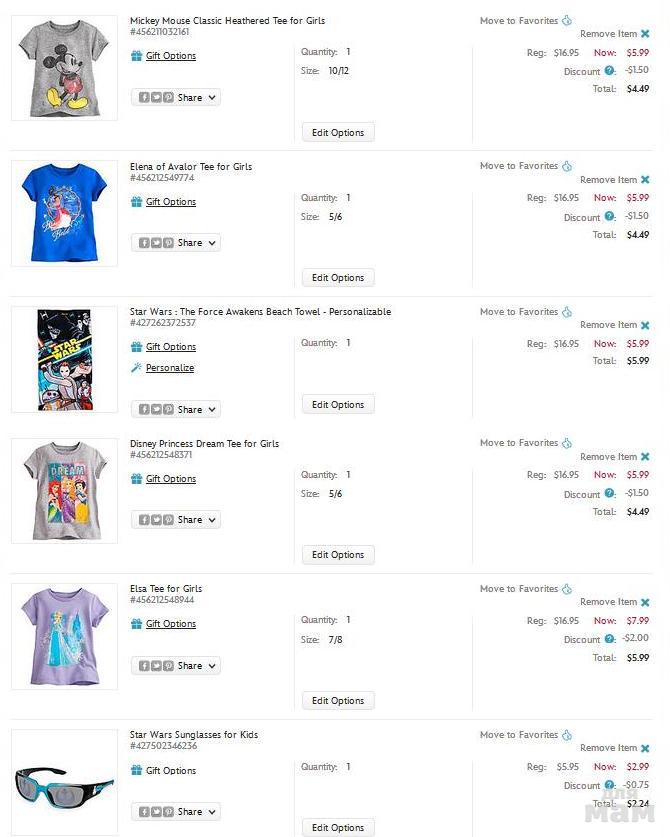Screen dimensions: 670x837
Task: Remove the Elsa Tee for Girls item
Action: click(614, 602)
